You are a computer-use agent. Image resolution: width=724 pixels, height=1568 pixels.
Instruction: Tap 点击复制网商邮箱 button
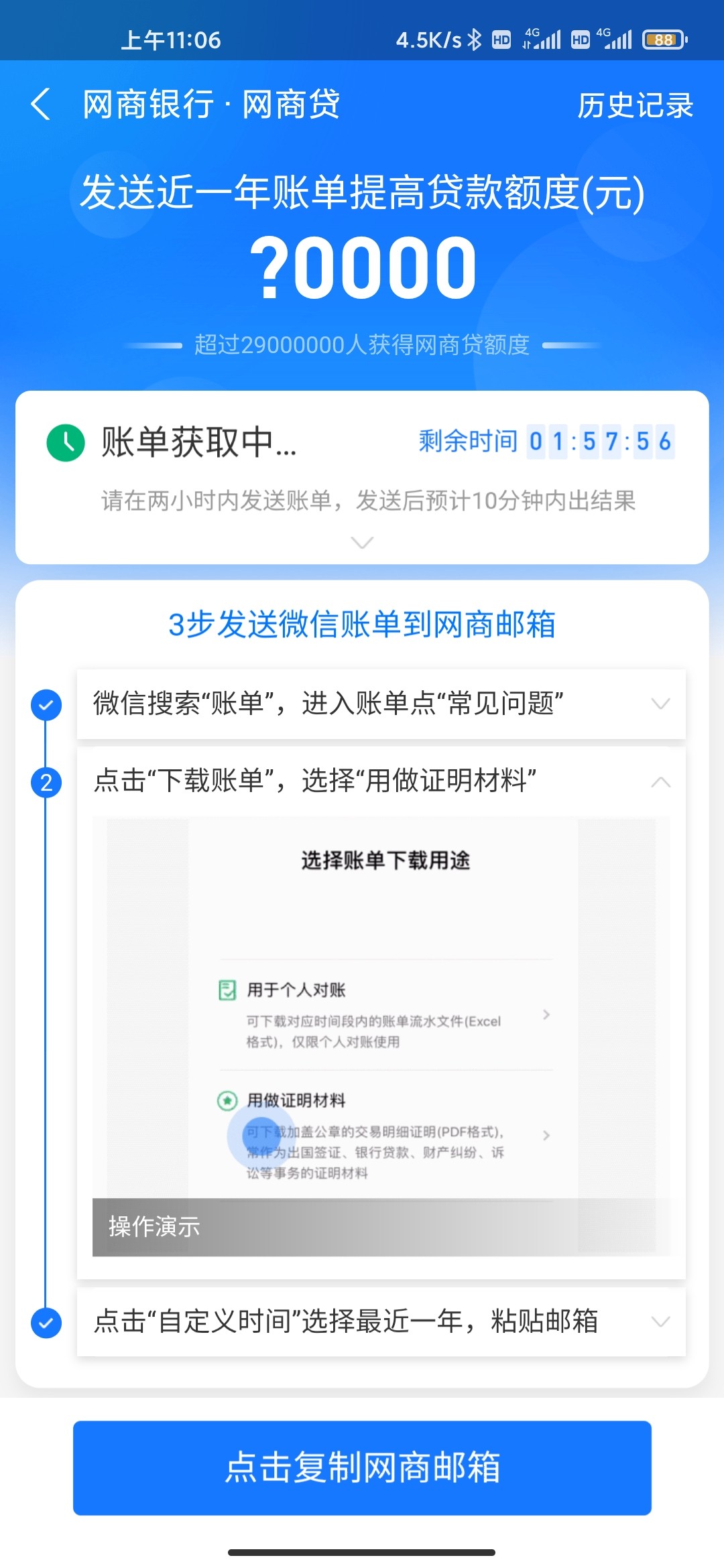pyautogui.click(x=362, y=1467)
